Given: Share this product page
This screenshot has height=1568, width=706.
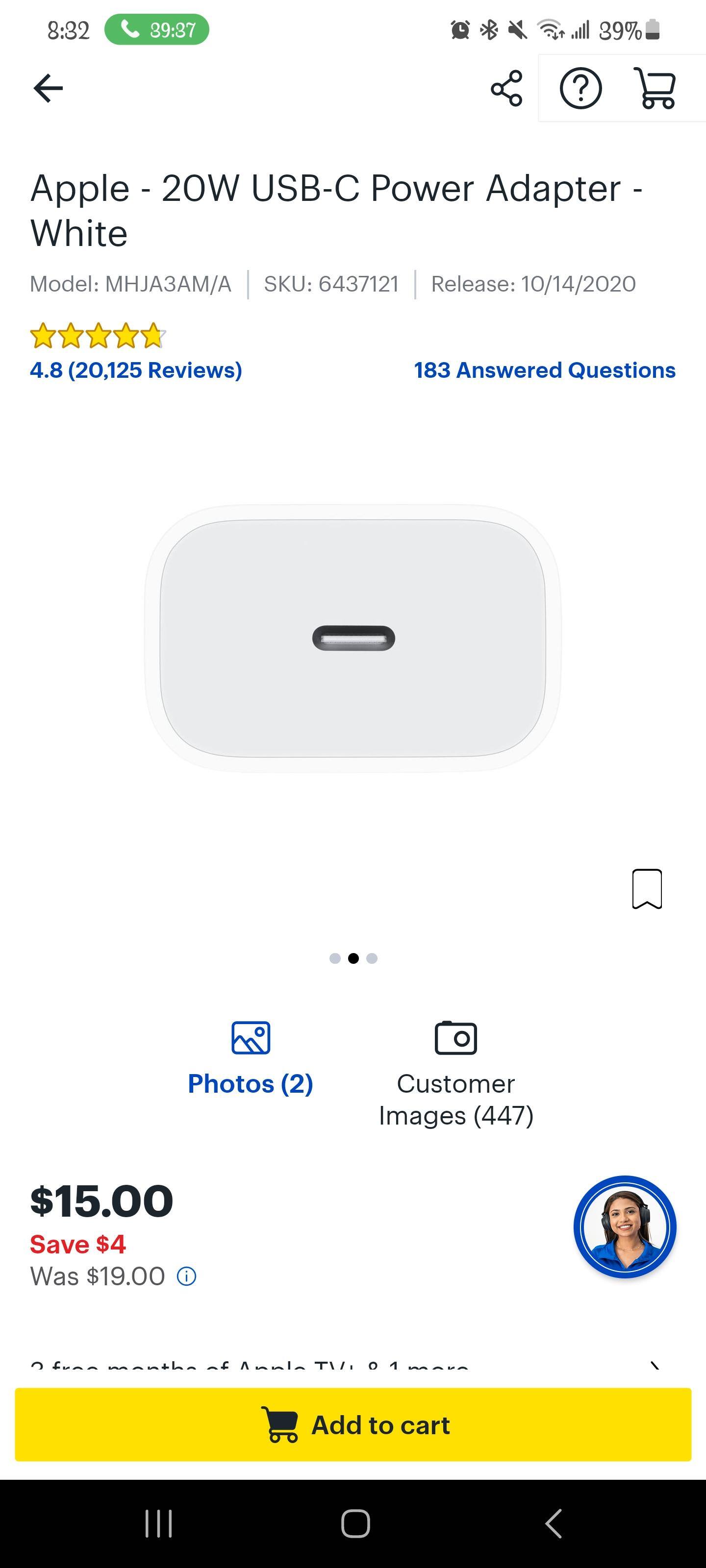Looking at the screenshot, I should tap(505, 89).
